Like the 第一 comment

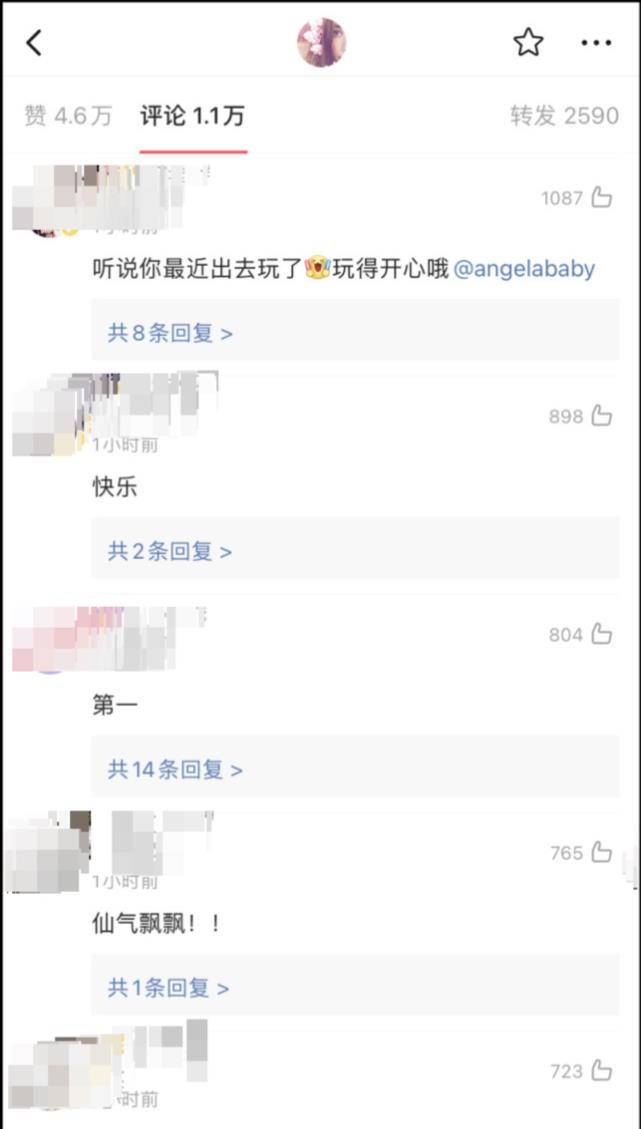(601, 634)
